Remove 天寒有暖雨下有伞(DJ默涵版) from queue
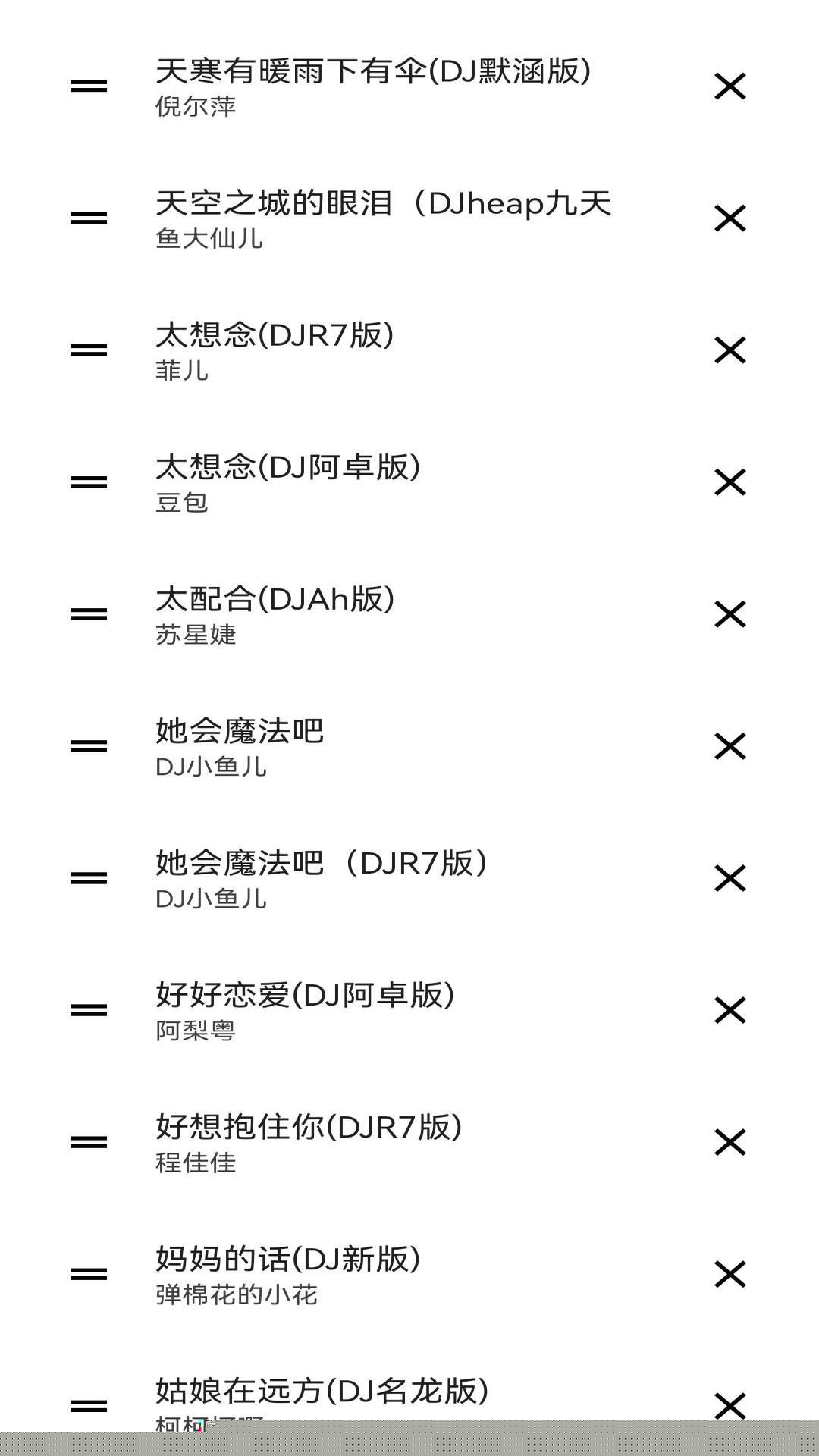This screenshot has width=819, height=1456. (x=730, y=86)
